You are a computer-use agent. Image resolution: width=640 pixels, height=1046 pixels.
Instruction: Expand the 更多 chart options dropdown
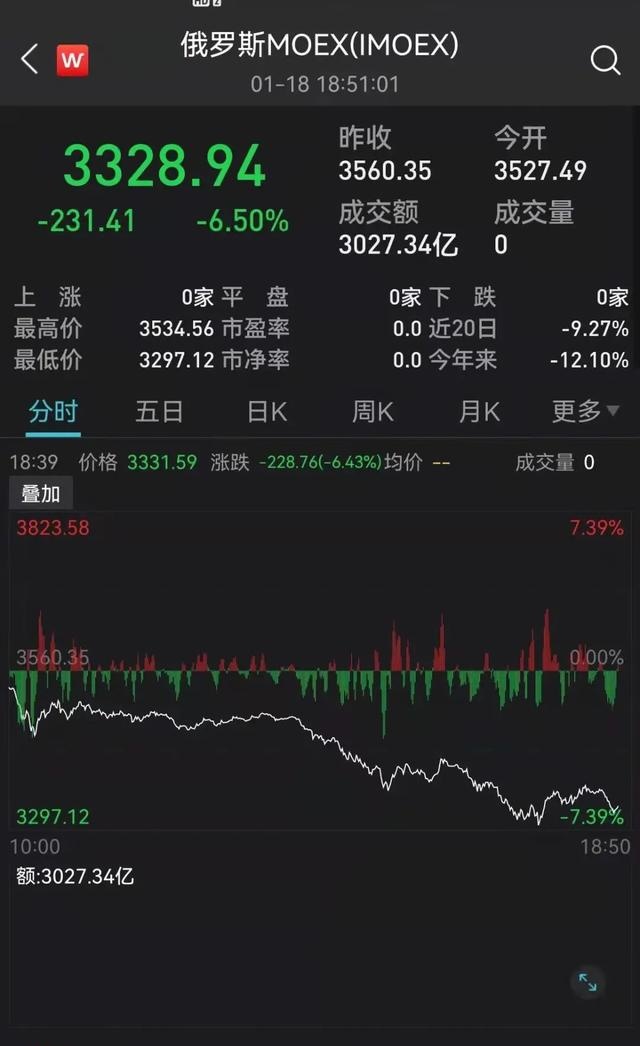[x=585, y=411]
